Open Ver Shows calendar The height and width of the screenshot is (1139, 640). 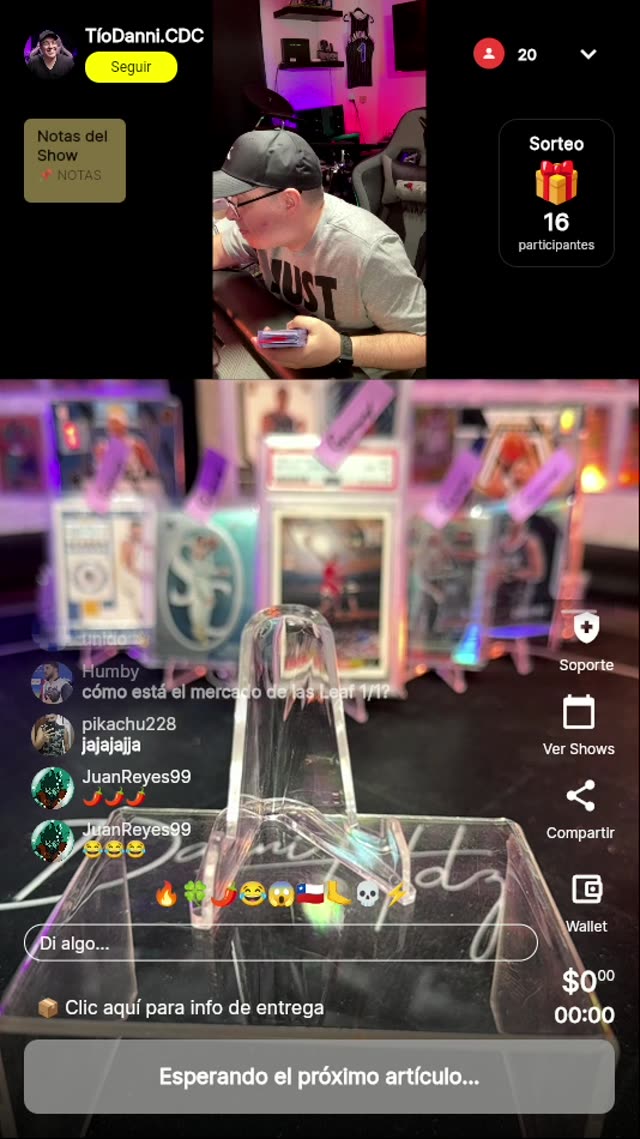579,713
